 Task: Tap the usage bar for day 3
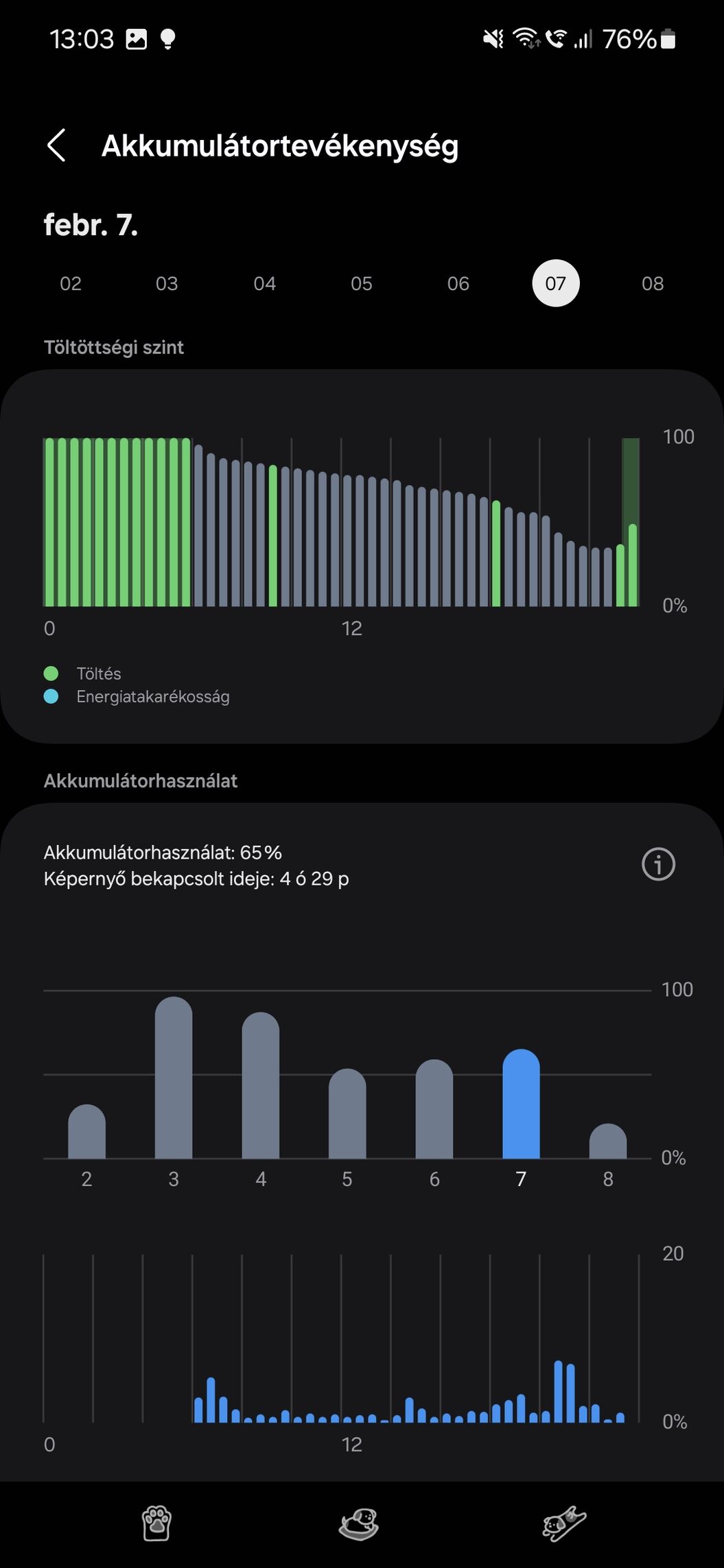[174, 1080]
